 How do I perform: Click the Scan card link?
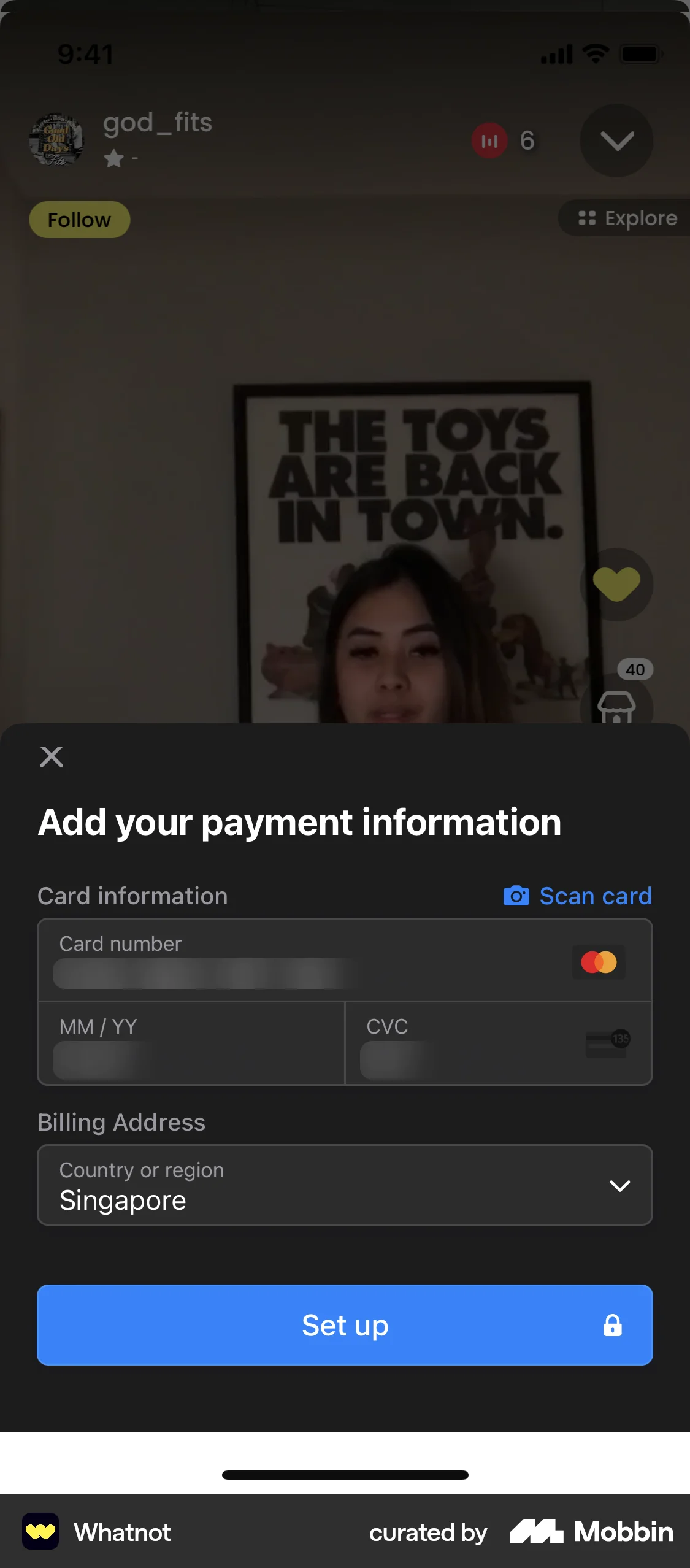pos(595,896)
